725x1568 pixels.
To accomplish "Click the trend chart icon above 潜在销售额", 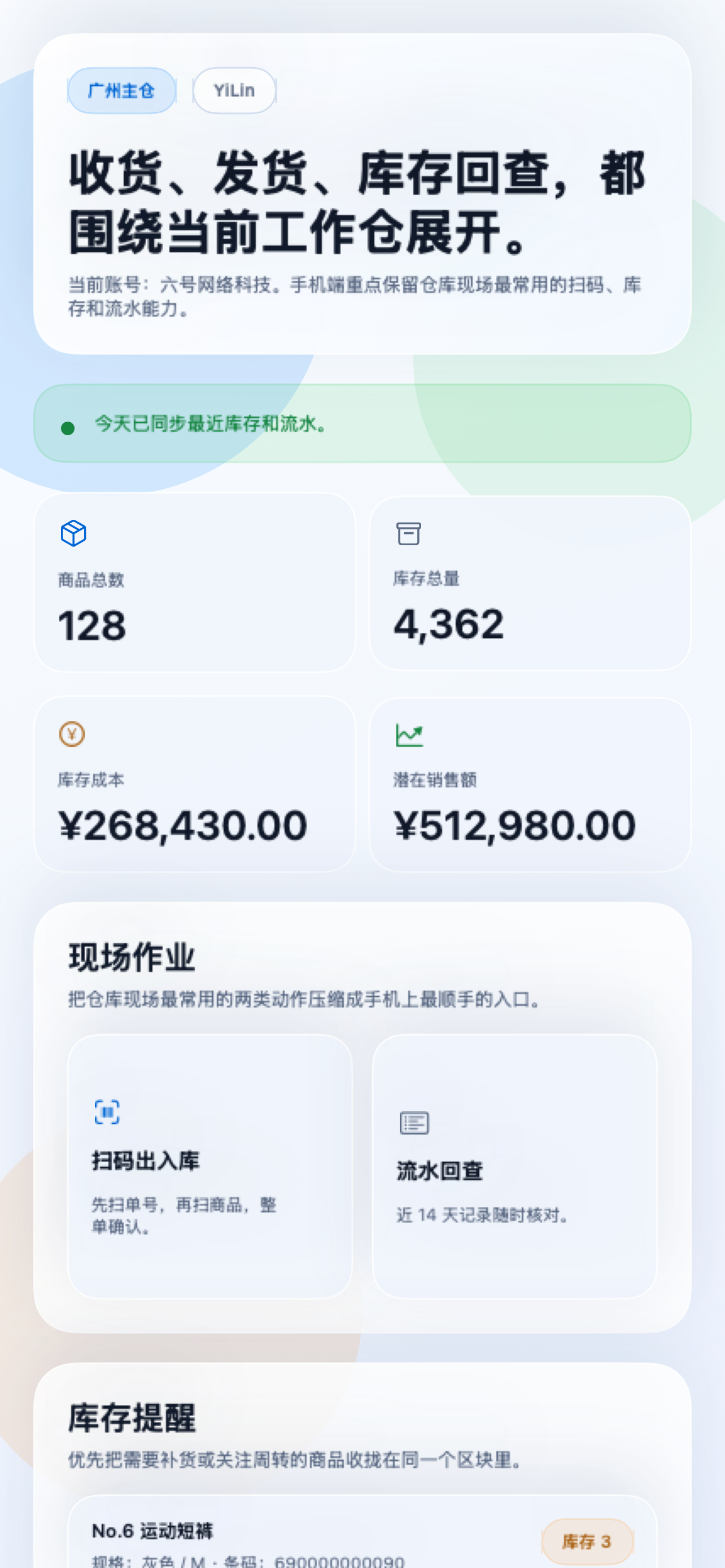I will coord(410,735).
